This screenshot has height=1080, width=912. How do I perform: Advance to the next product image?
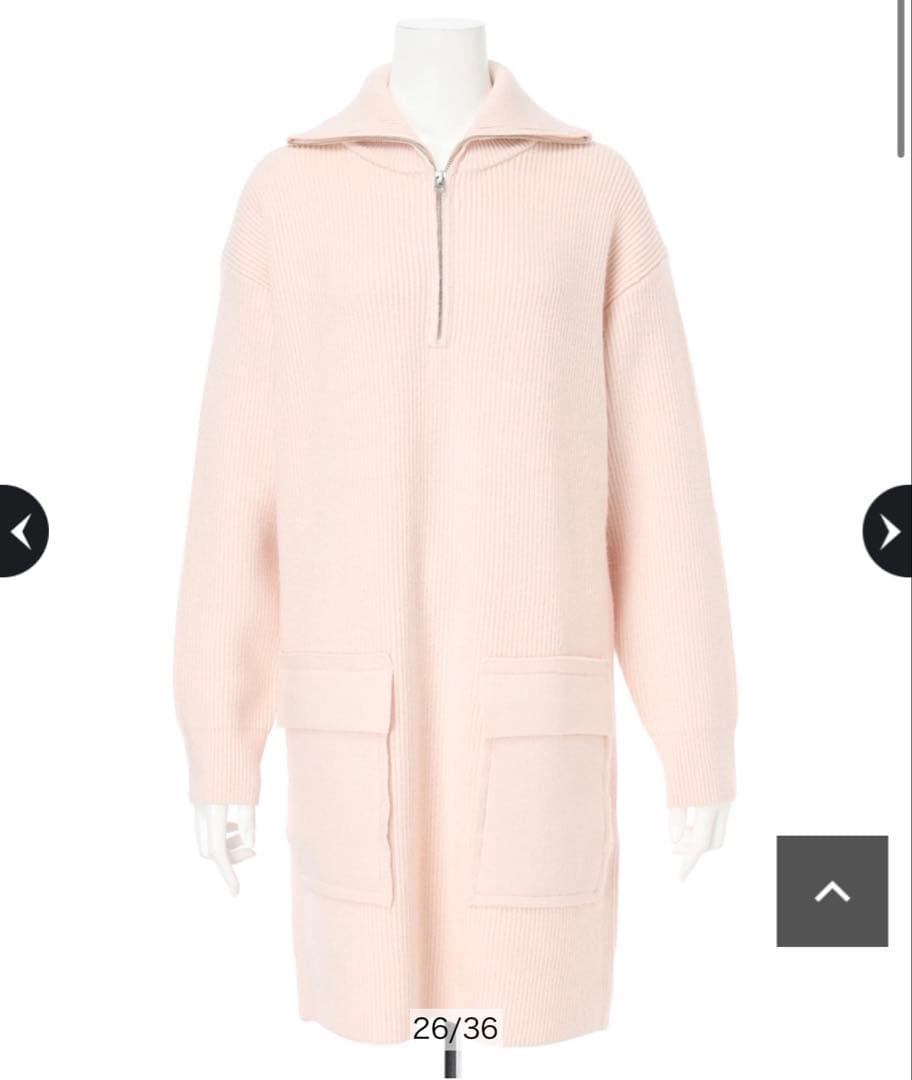tap(890, 531)
